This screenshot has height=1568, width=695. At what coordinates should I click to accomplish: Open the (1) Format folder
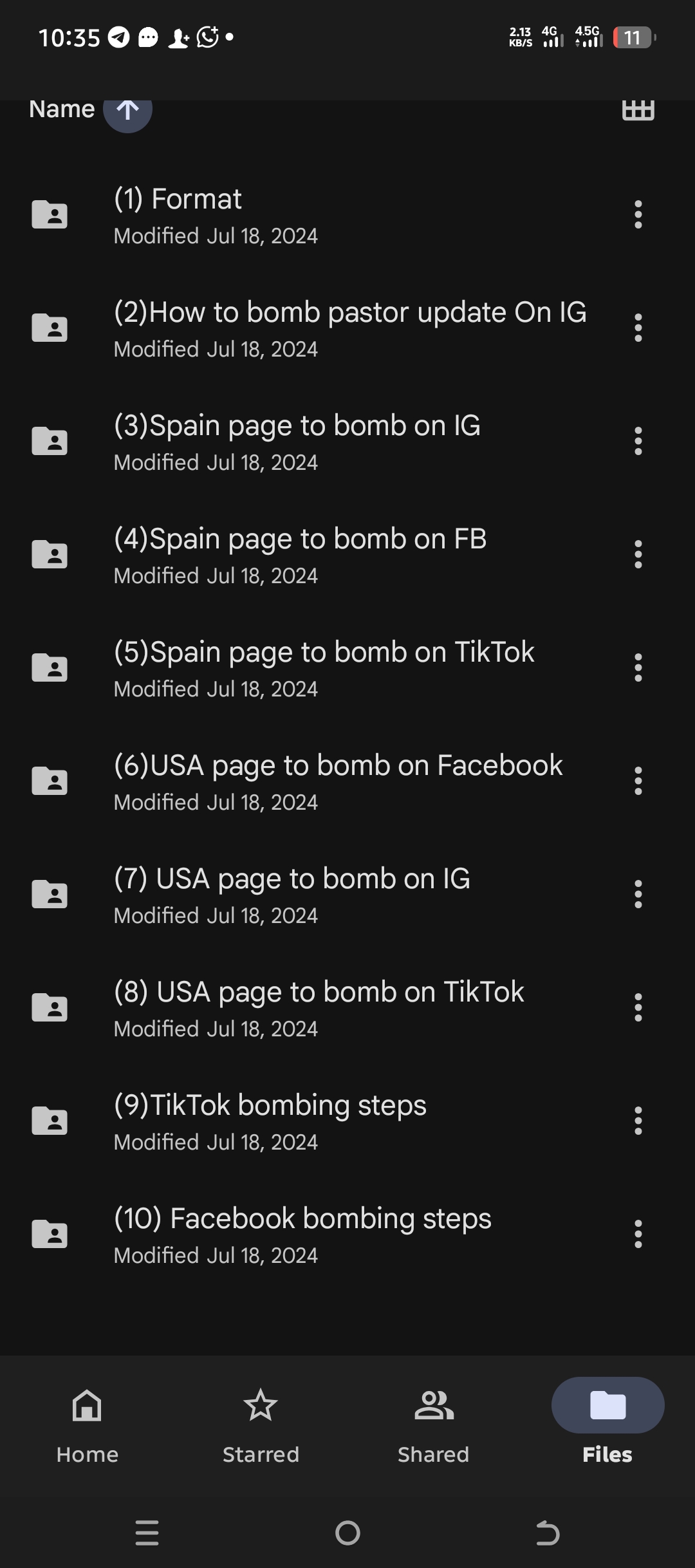click(347, 215)
